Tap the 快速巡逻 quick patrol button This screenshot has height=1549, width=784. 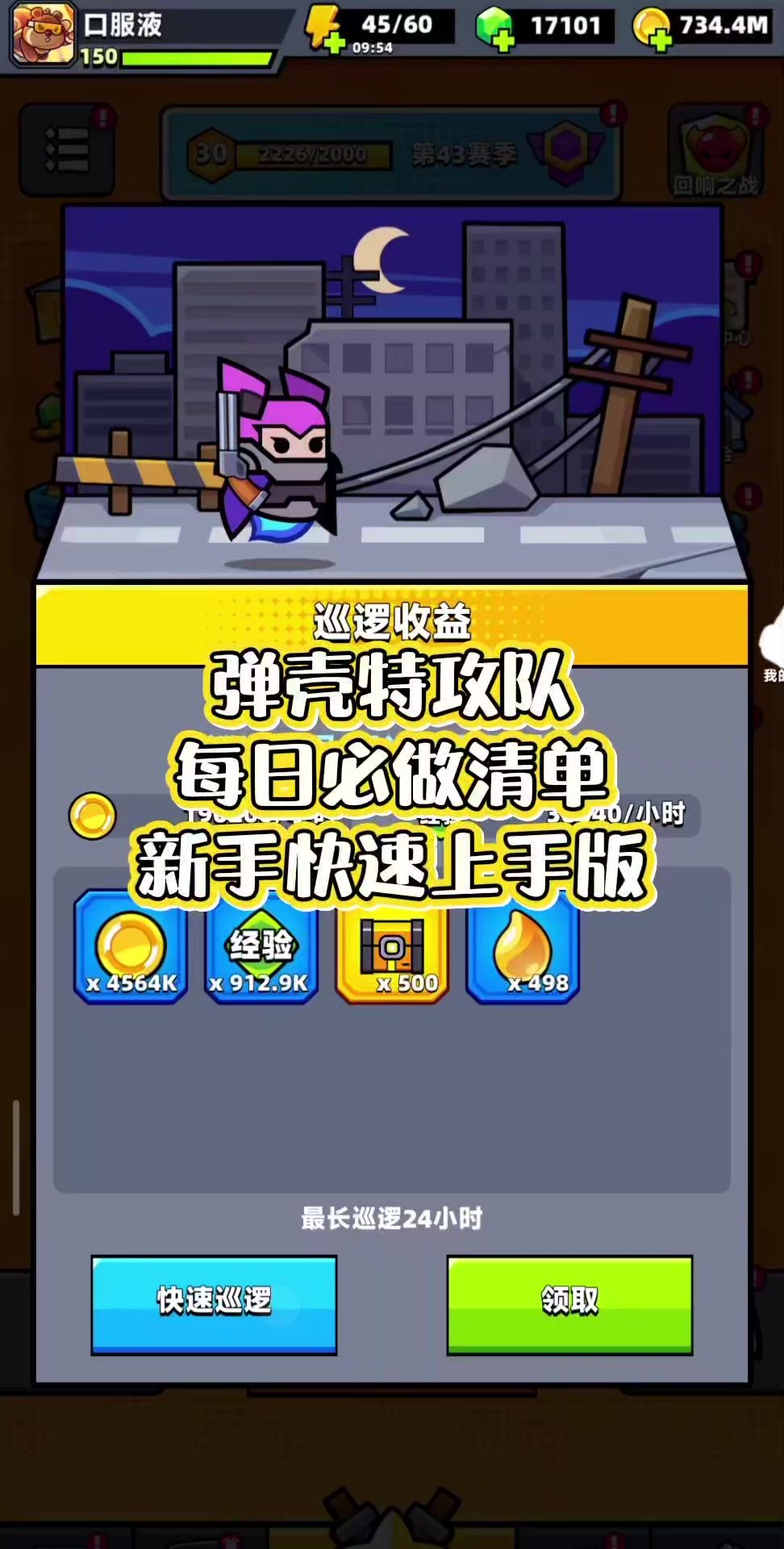coord(214,1305)
